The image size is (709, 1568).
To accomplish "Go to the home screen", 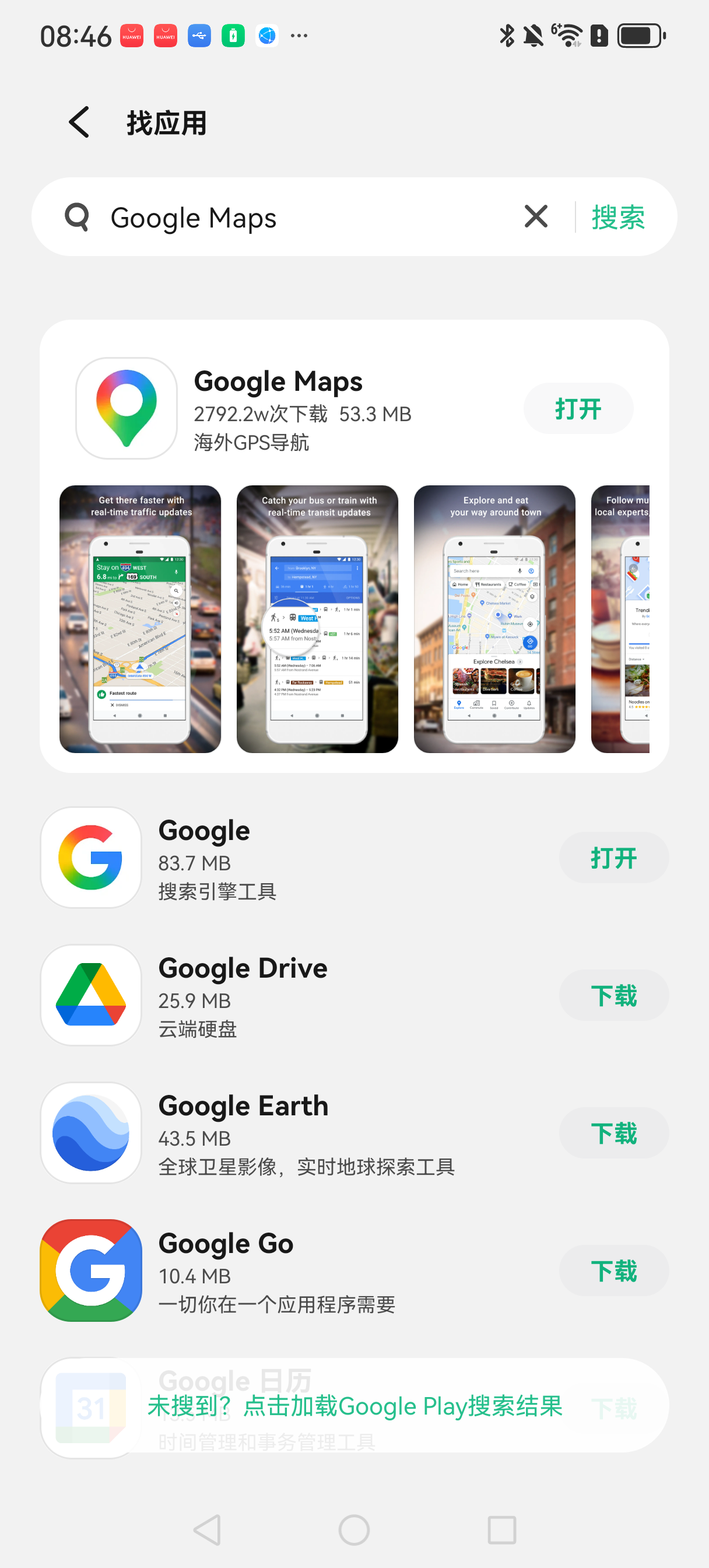I will coord(354,1529).
